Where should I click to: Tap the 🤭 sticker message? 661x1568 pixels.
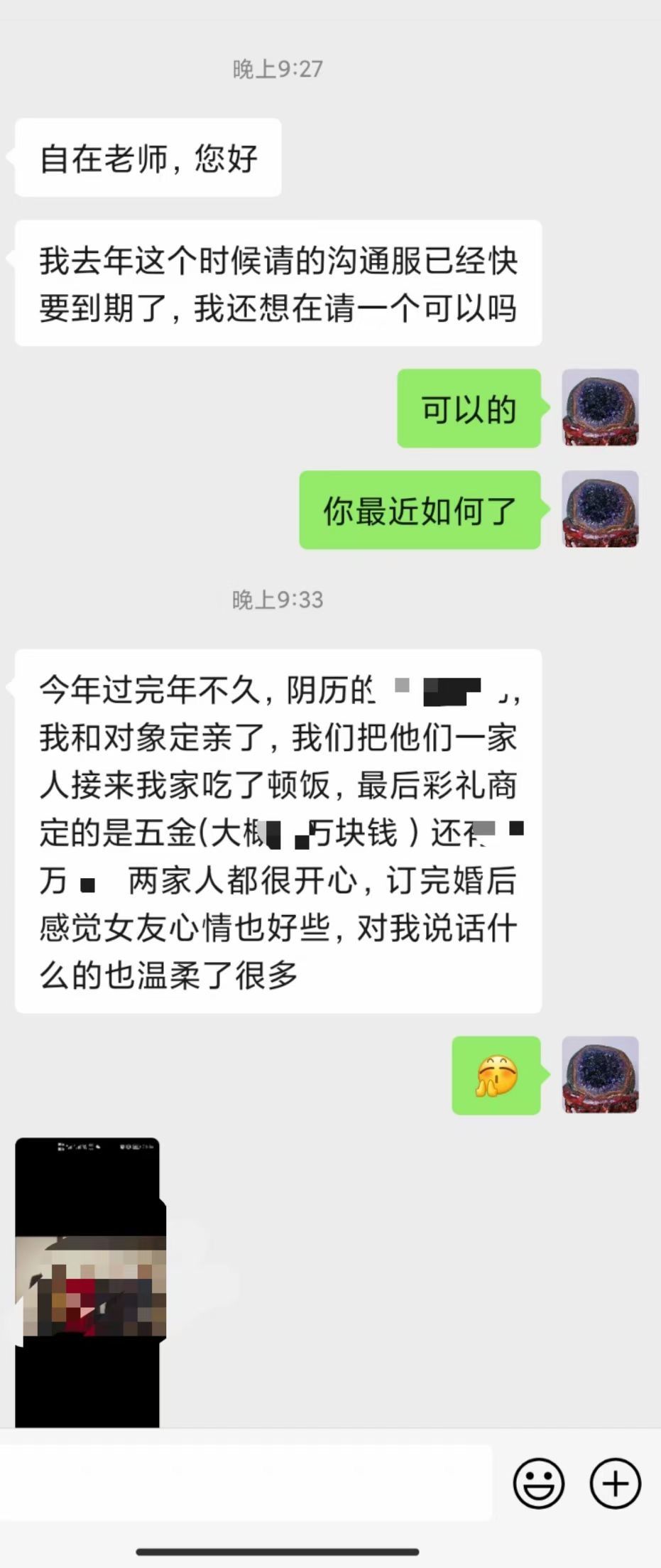(496, 1075)
